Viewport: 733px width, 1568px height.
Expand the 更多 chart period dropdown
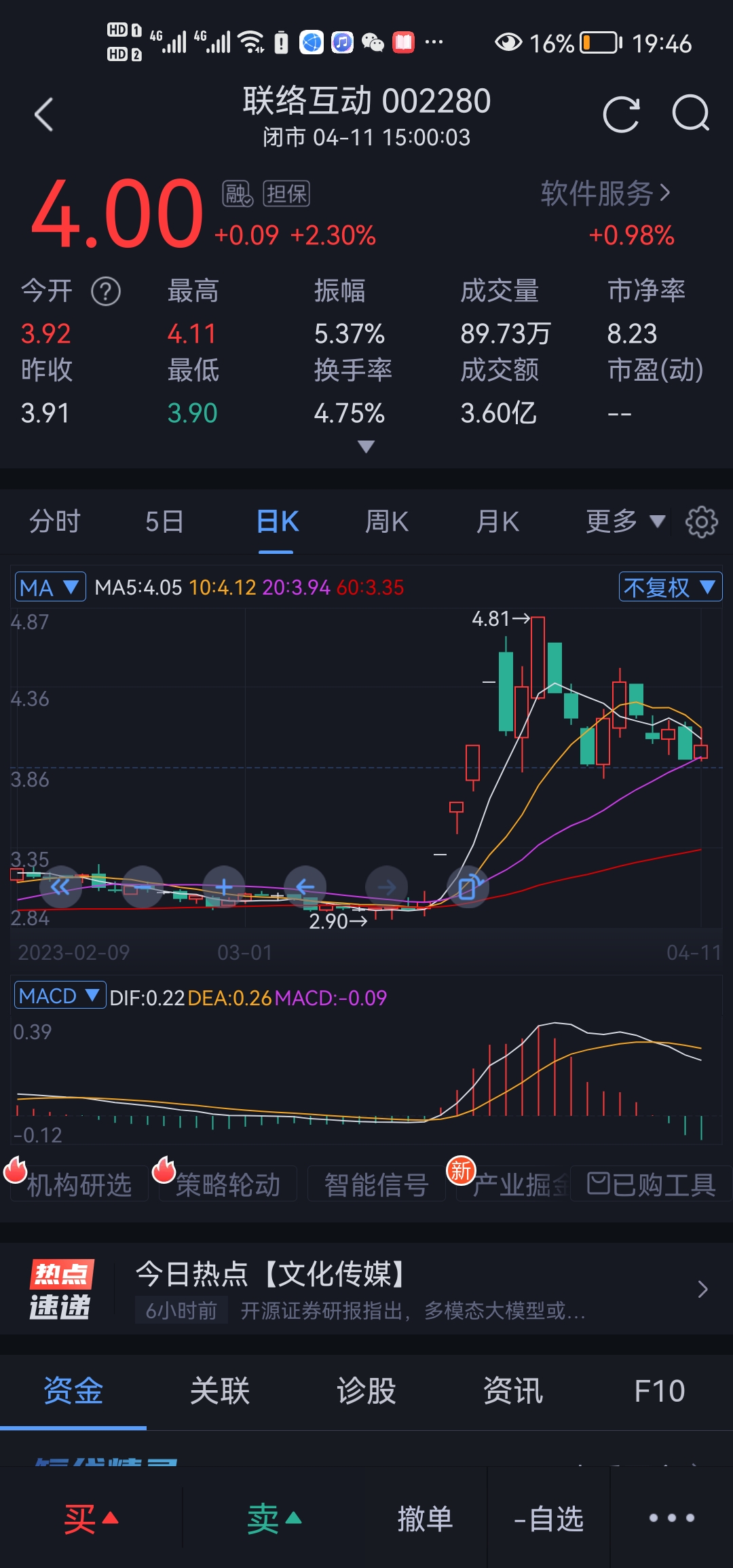click(x=624, y=521)
